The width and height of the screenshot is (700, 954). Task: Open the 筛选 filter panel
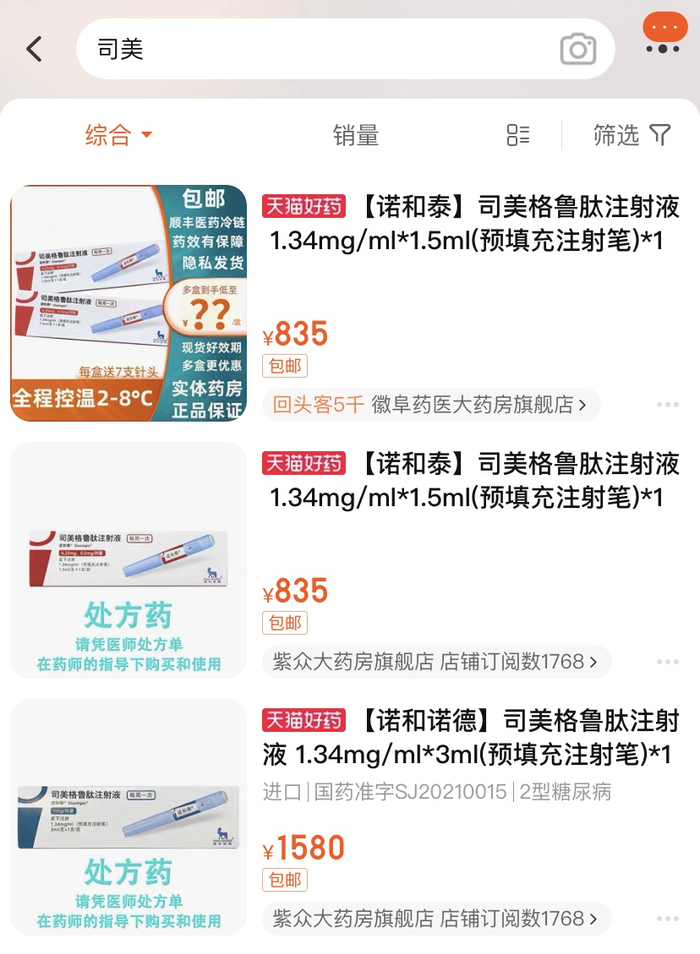[x=631, y=135]
